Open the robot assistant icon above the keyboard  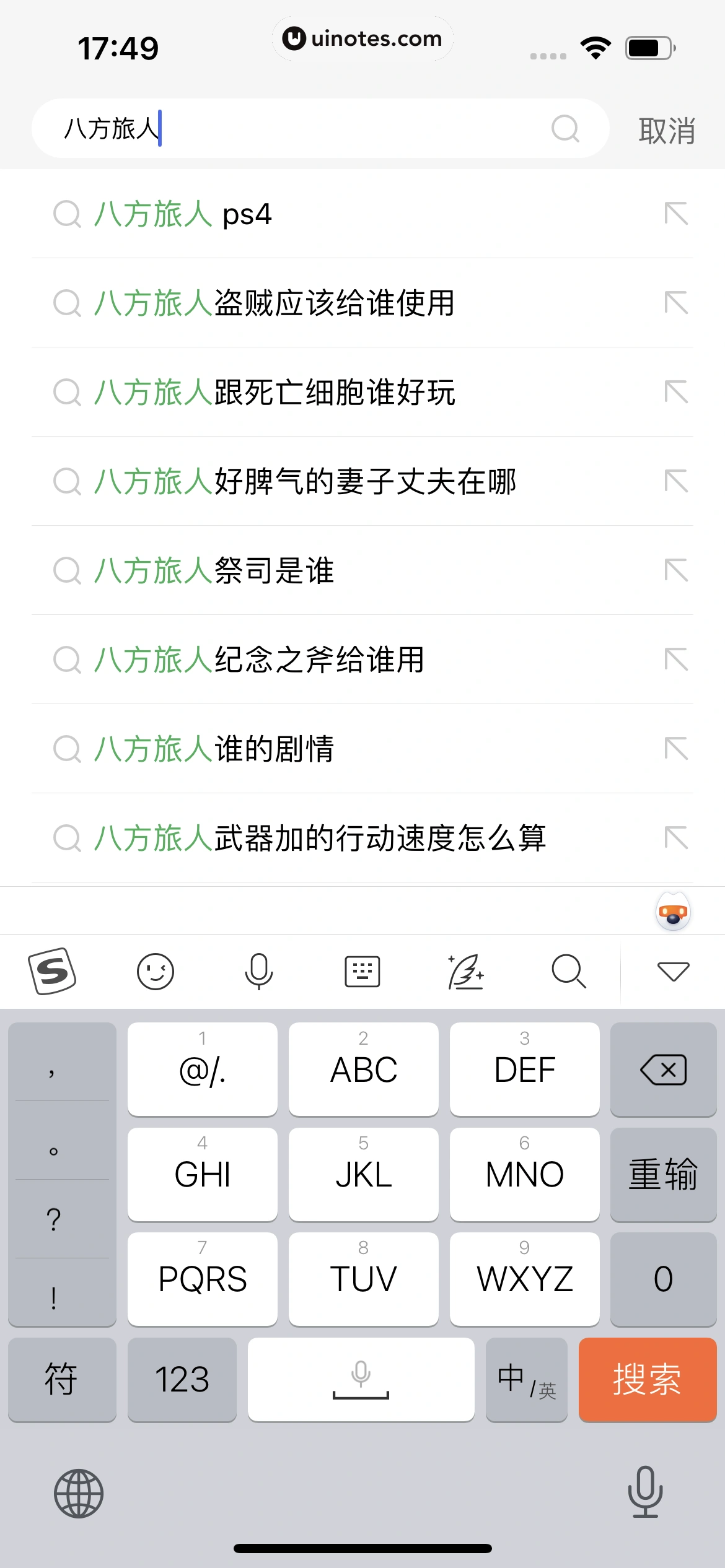coord(673,912)
